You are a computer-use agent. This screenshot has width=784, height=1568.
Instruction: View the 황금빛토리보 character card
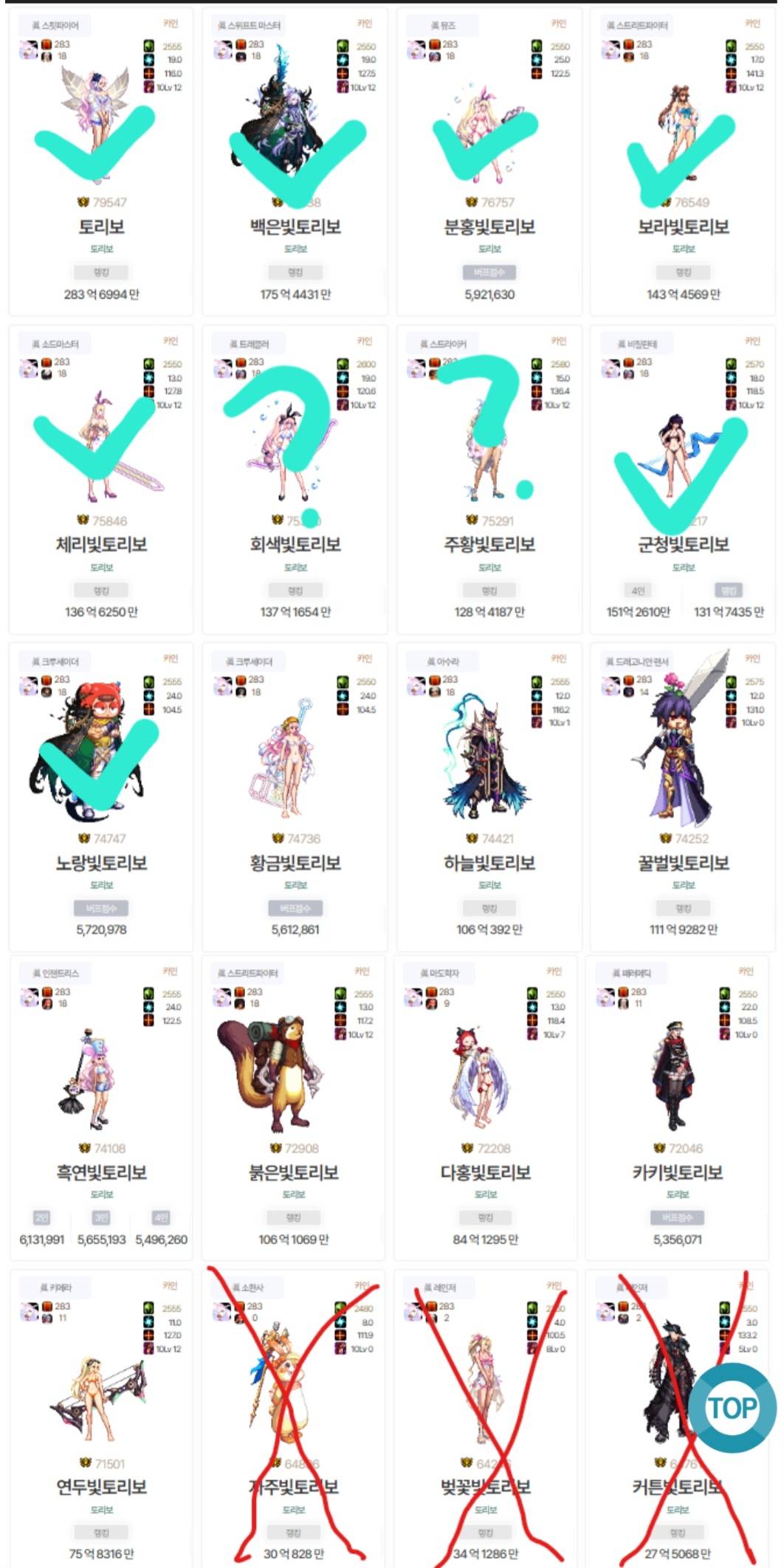[x=295, y=863]
